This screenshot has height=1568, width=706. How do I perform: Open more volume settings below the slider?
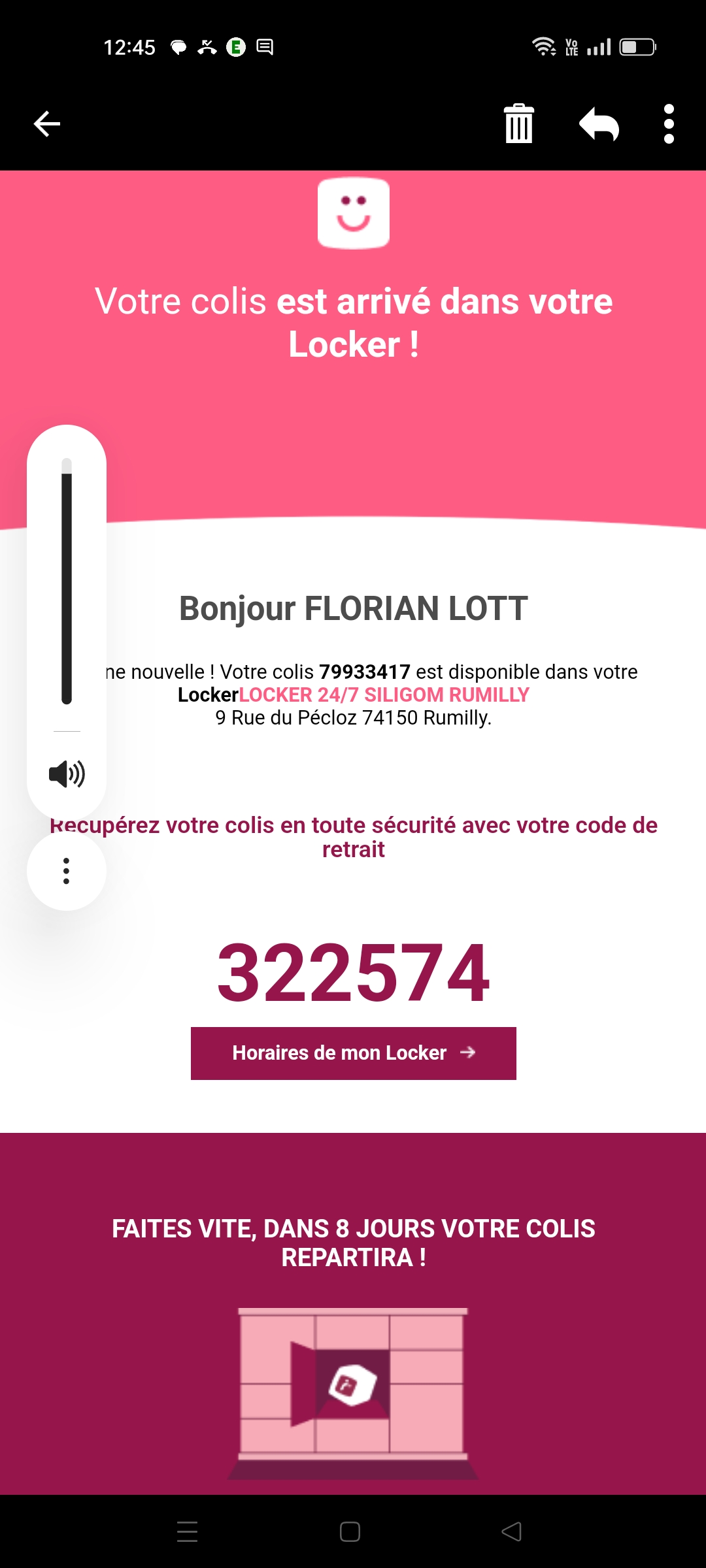(x=67, y=871)
